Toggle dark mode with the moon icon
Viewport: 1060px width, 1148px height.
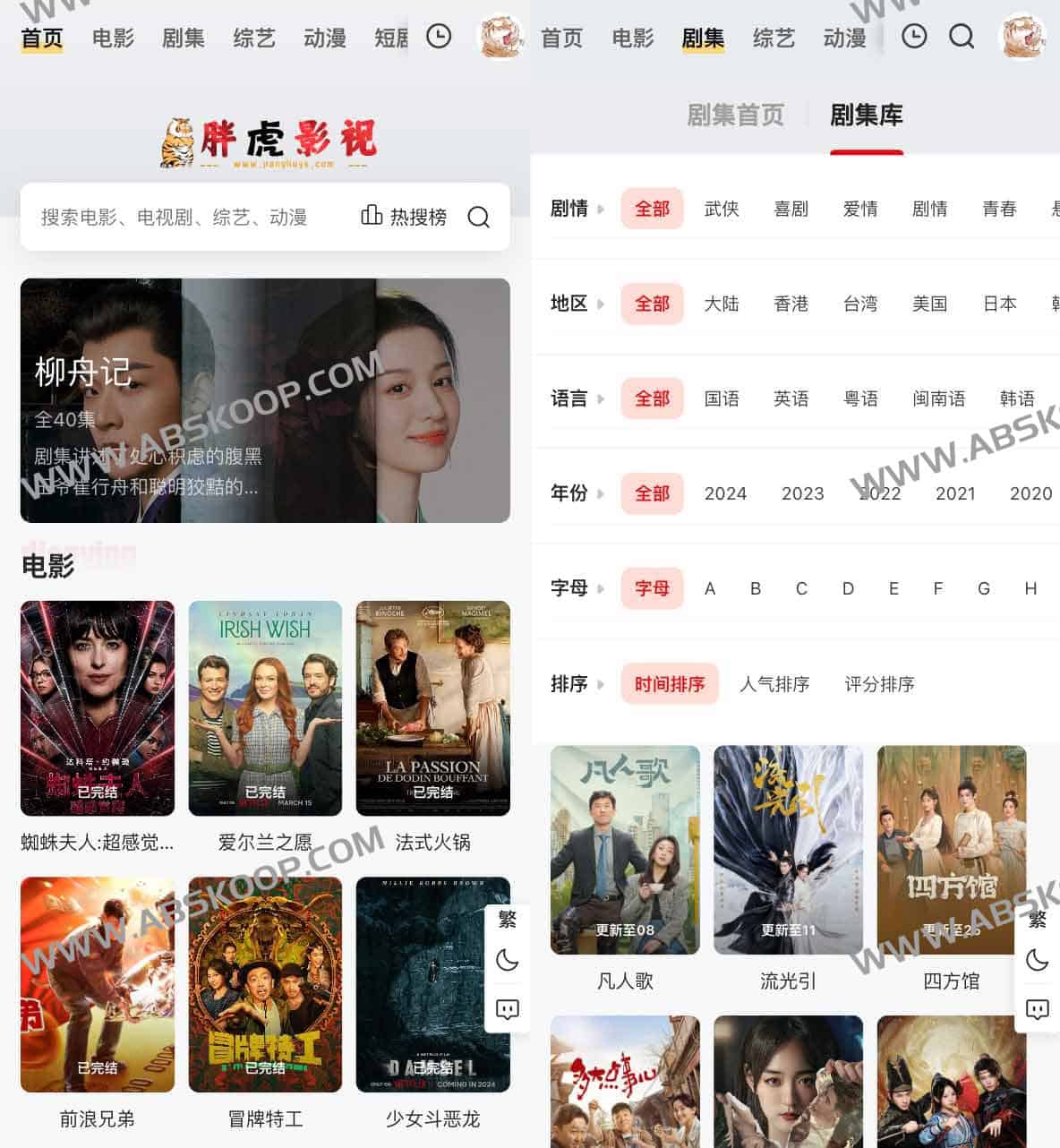point(1039,960)
